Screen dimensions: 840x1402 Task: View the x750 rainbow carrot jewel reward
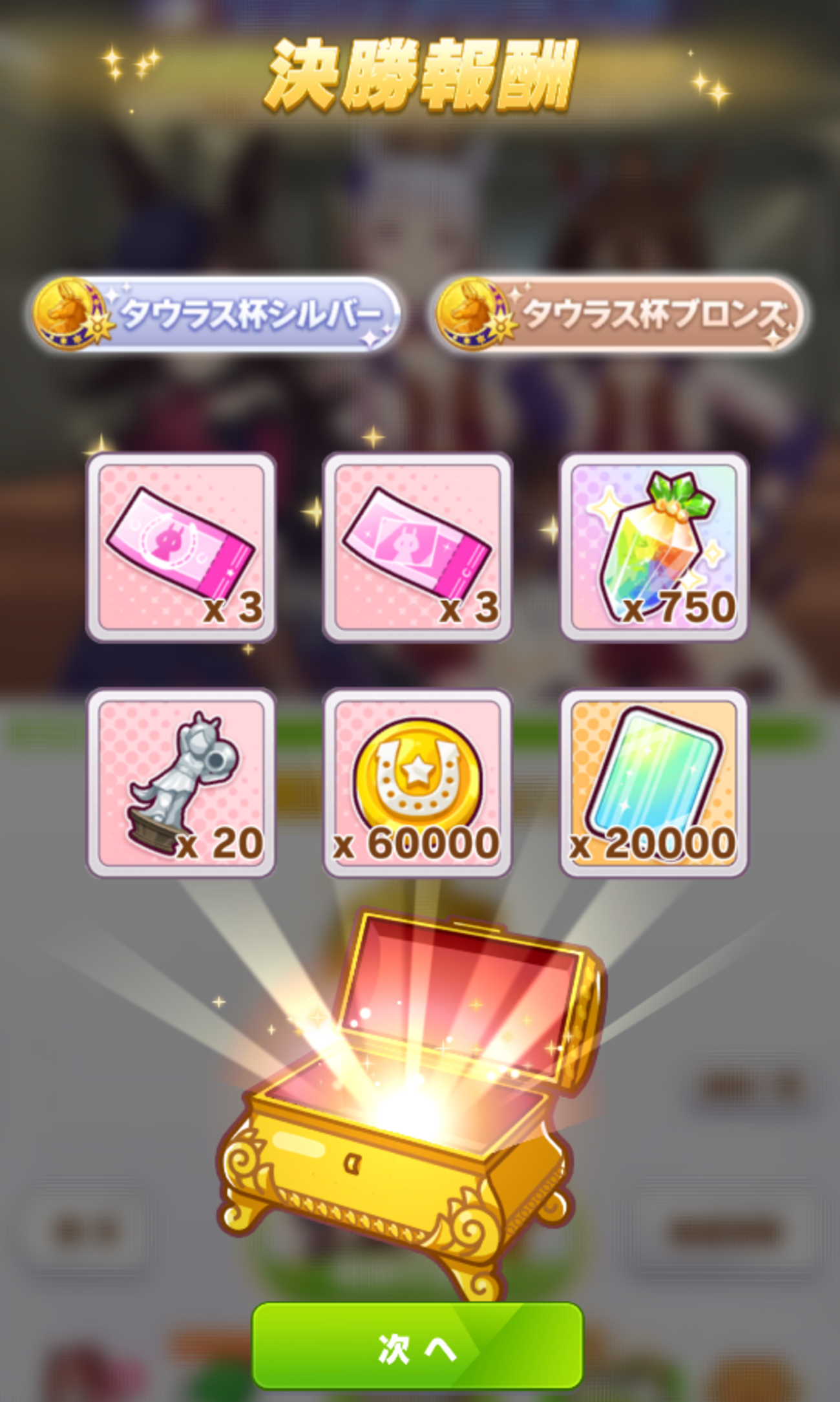coord(654,547)
